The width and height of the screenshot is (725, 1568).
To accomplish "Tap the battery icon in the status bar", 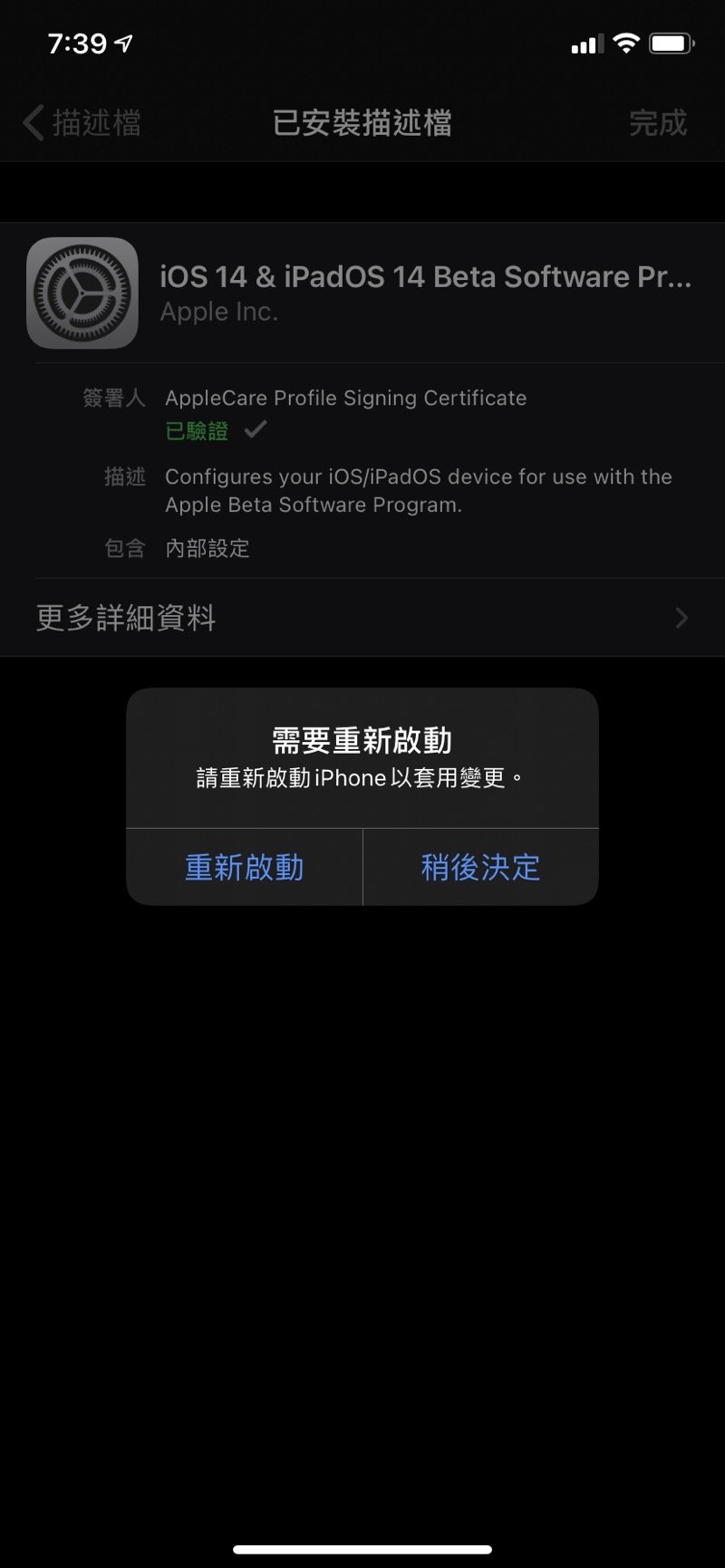I will pyautogui.click(x=672, y=41).
